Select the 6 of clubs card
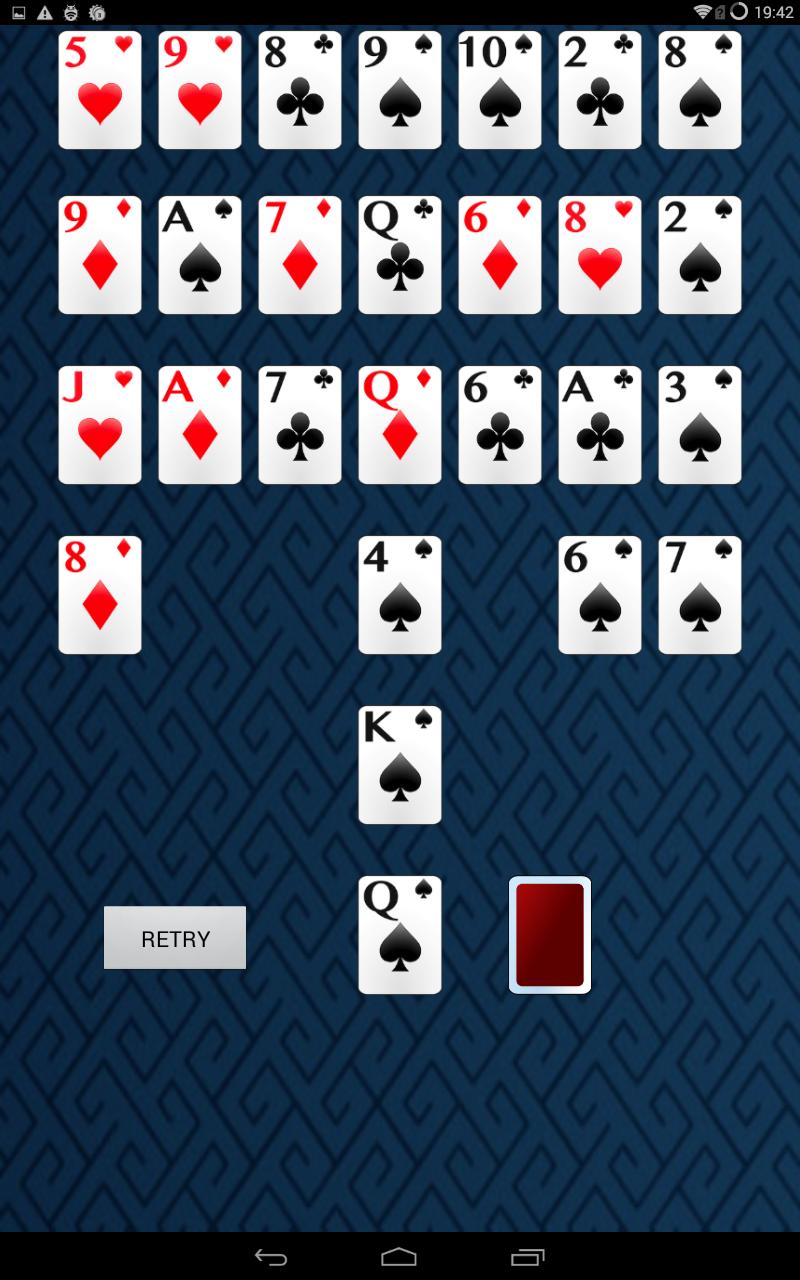 (500, 425)
